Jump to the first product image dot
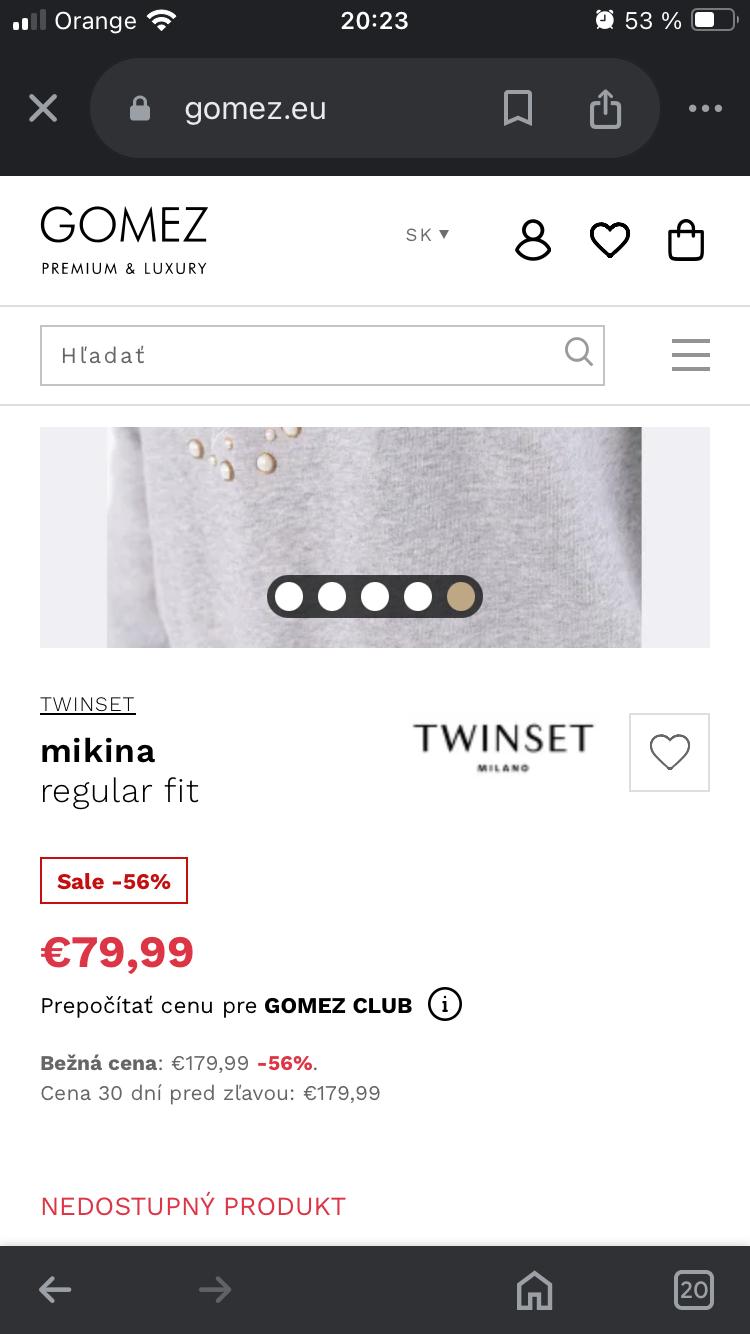This screenshot has width=750, height=1334. coord(289,597)
